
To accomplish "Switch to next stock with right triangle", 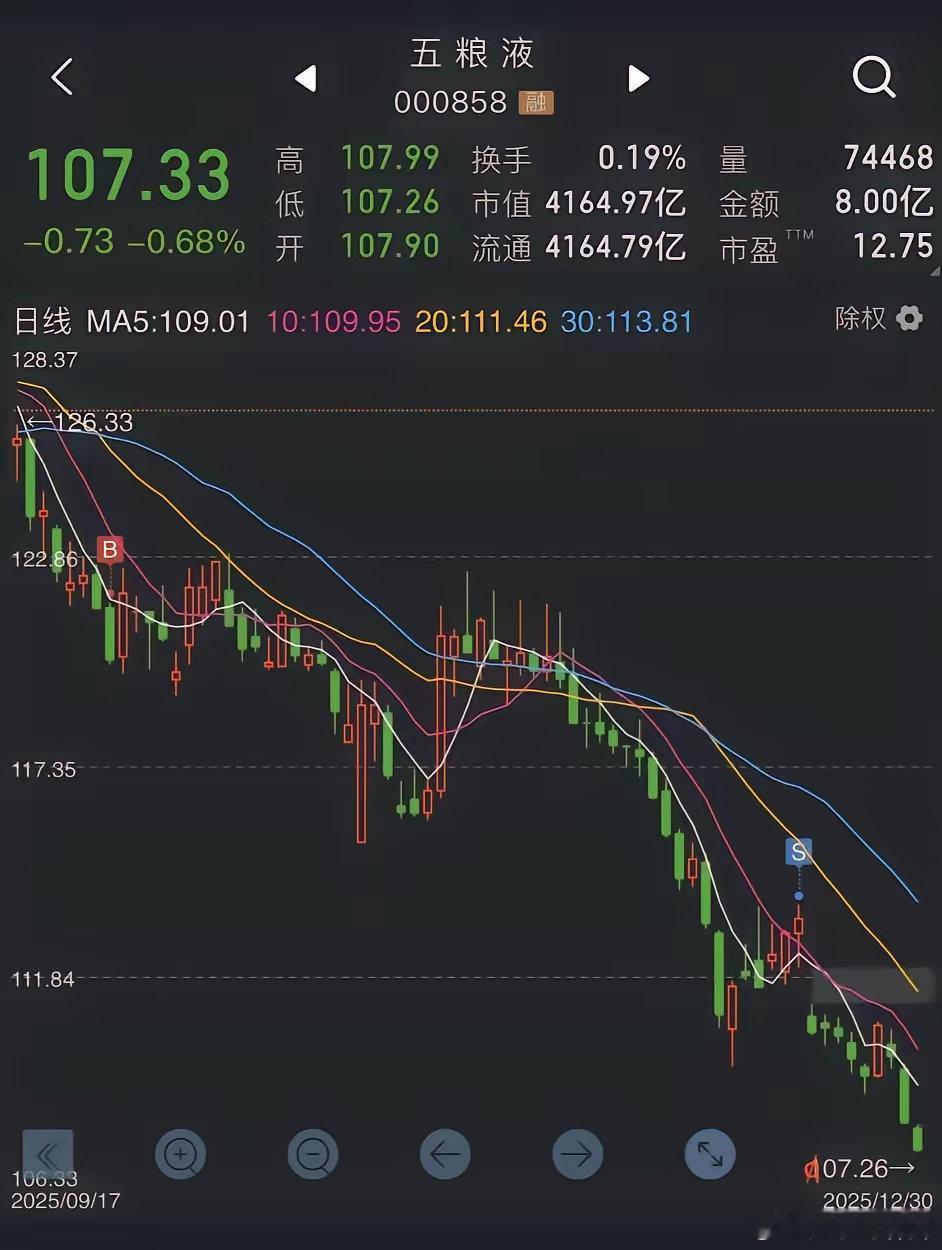I will pyautogui.click(x=638, y=79).
